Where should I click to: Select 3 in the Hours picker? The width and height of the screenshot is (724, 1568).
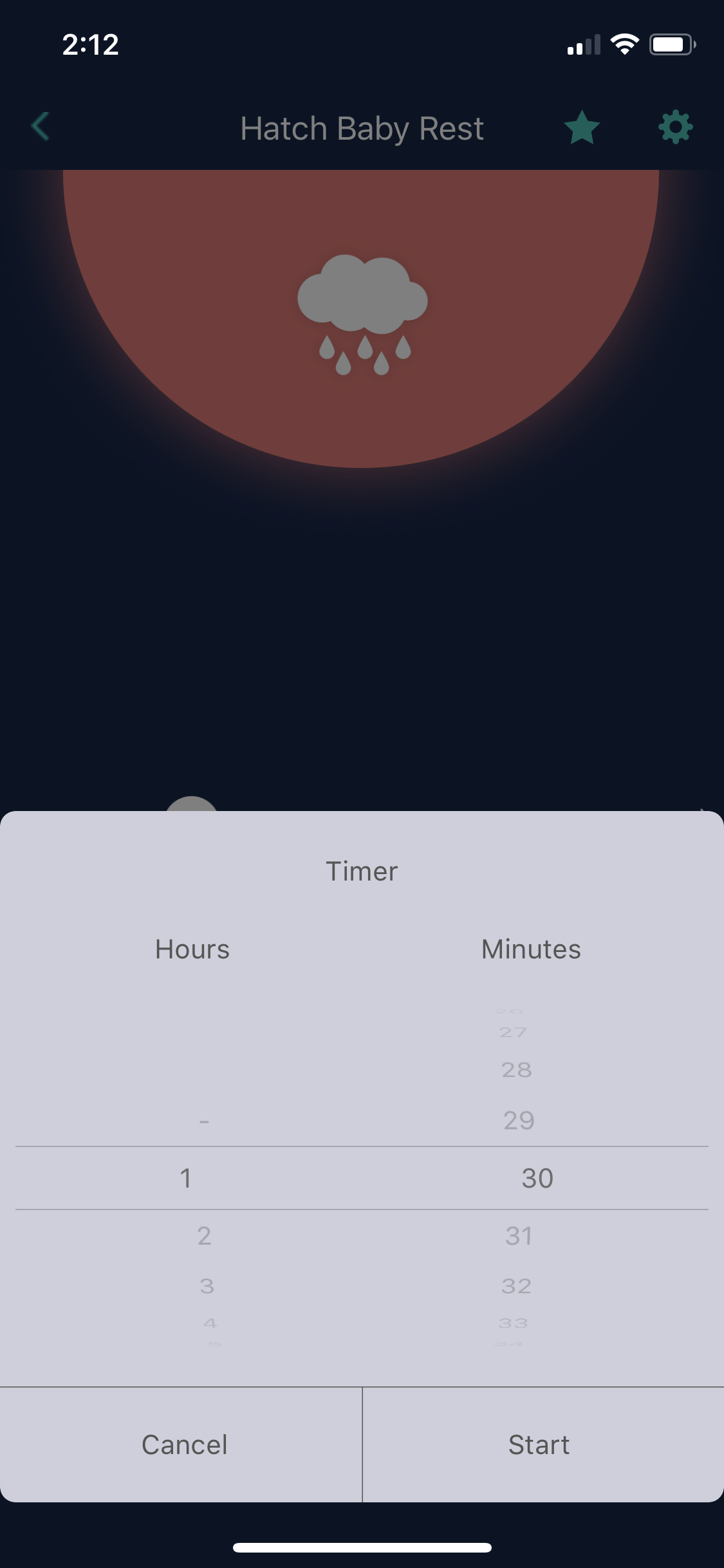tap(207, 1286)
